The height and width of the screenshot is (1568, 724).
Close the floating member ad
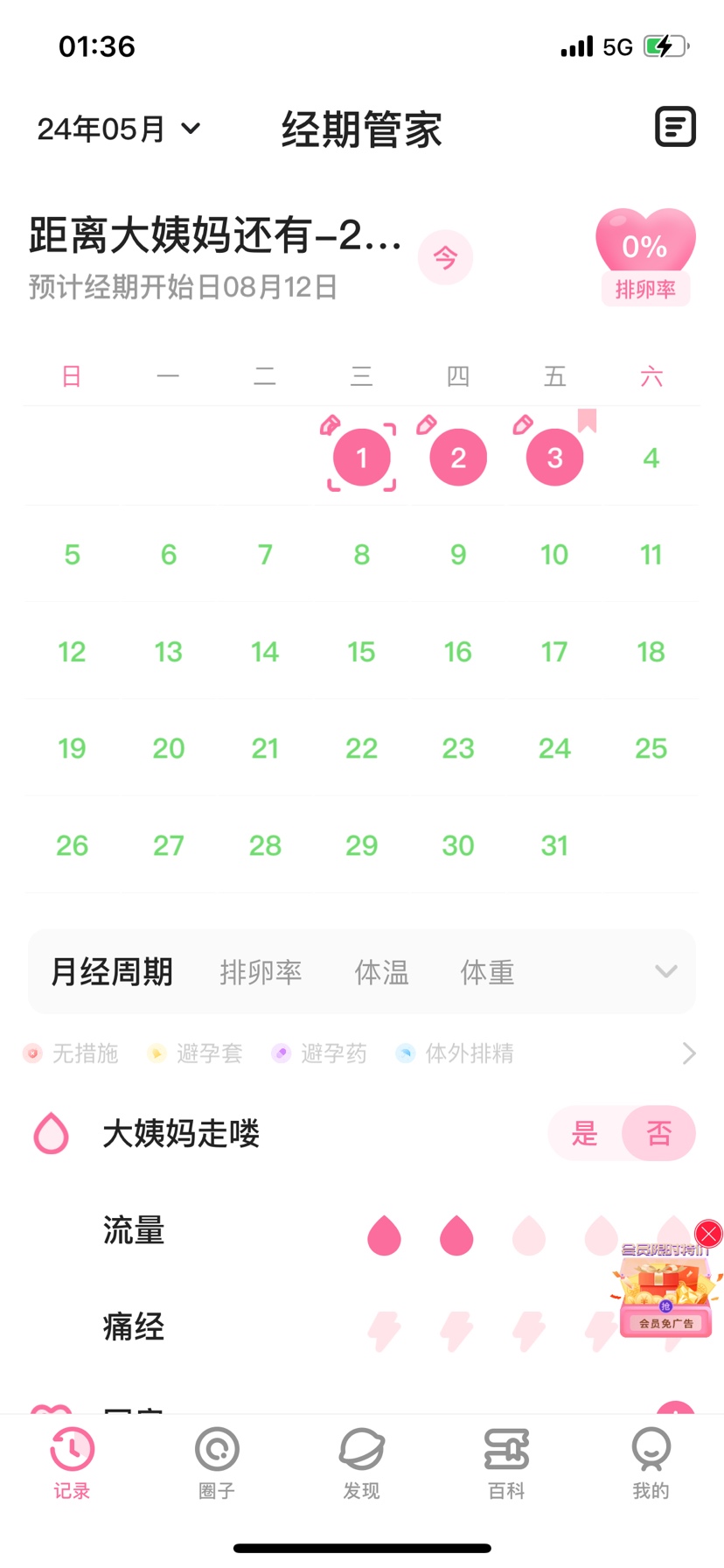point(708,1234)
